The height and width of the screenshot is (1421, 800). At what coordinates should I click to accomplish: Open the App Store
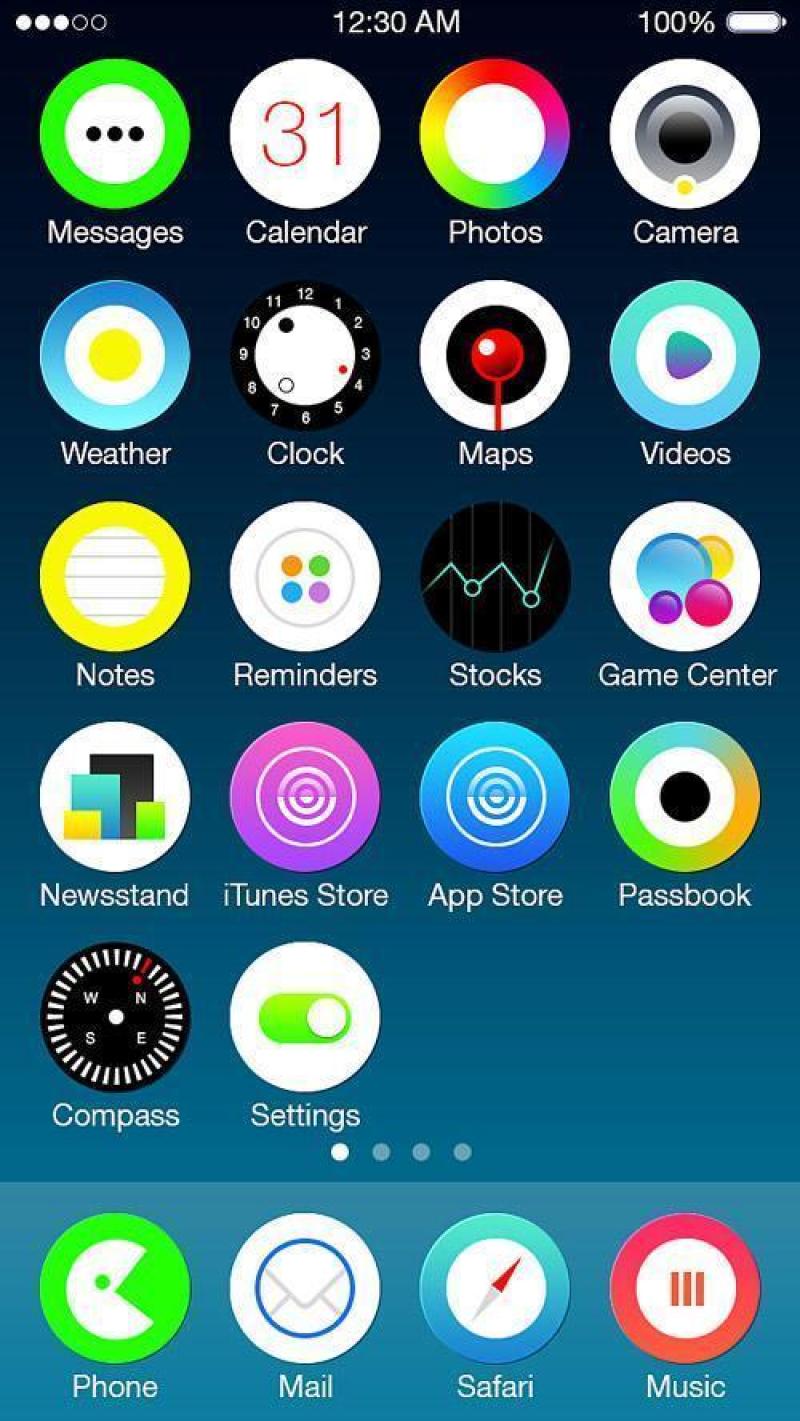coord(495,797)
